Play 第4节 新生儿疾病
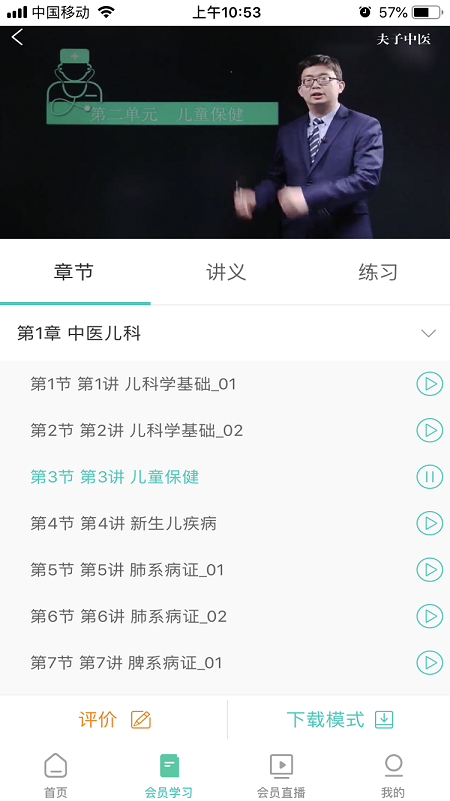The width and height of the screenshot is (450, 801). click(430, 523)
